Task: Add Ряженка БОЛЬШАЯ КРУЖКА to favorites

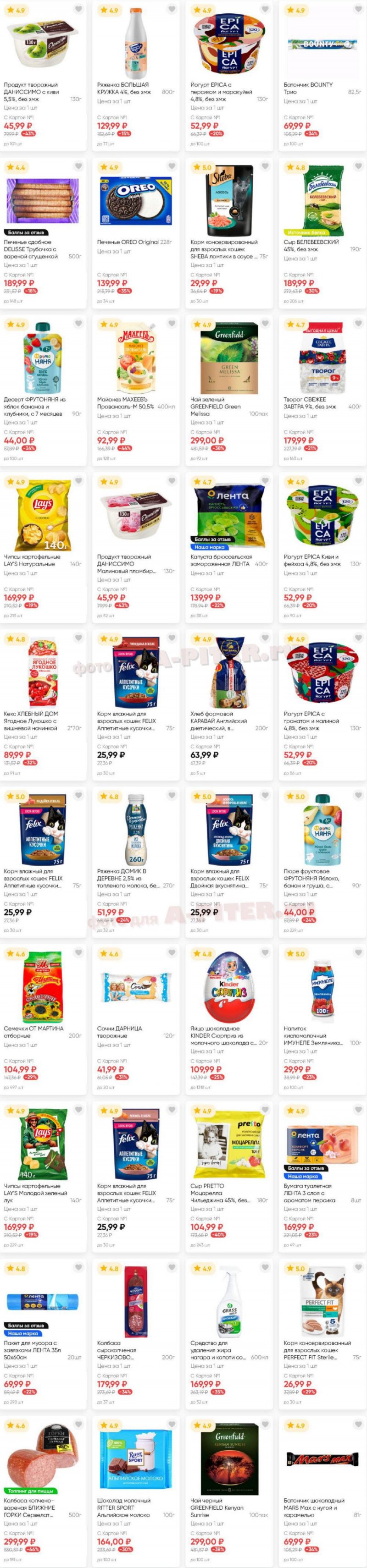Action: pyautogui.click(x=171, y=9)
